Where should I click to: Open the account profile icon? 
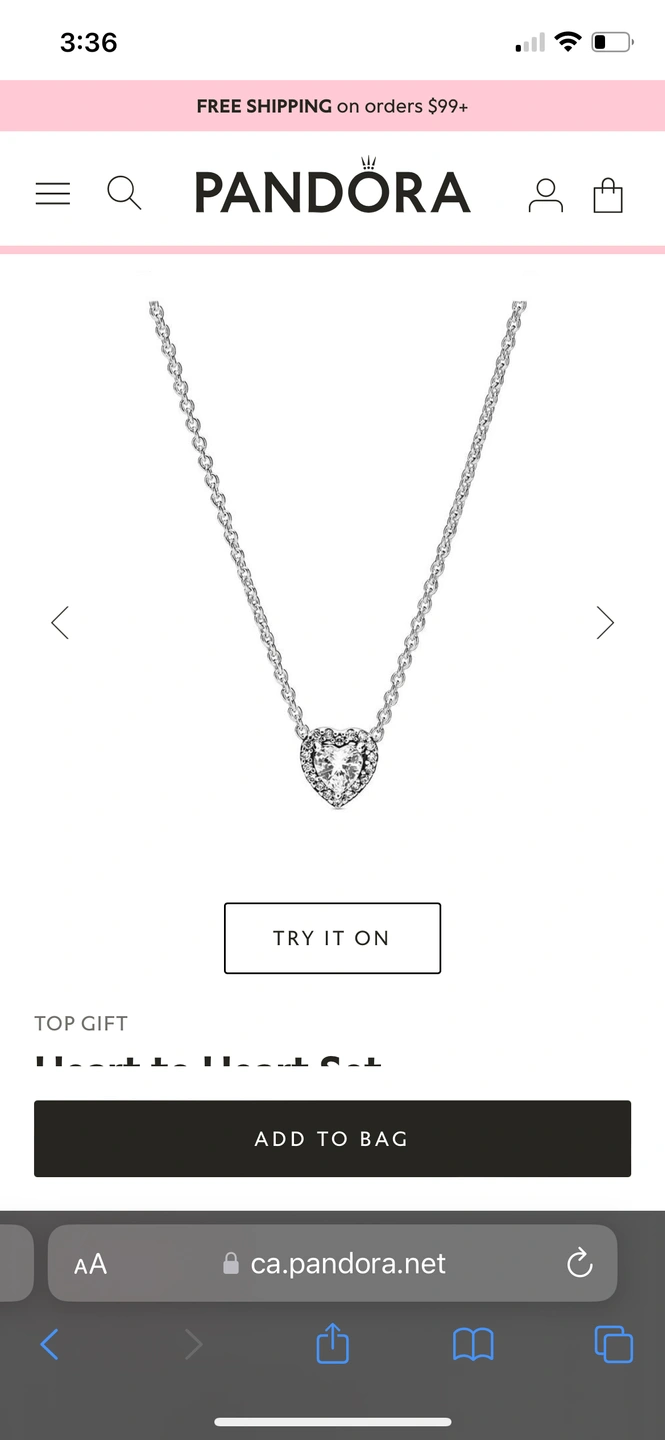click(545, 194)
